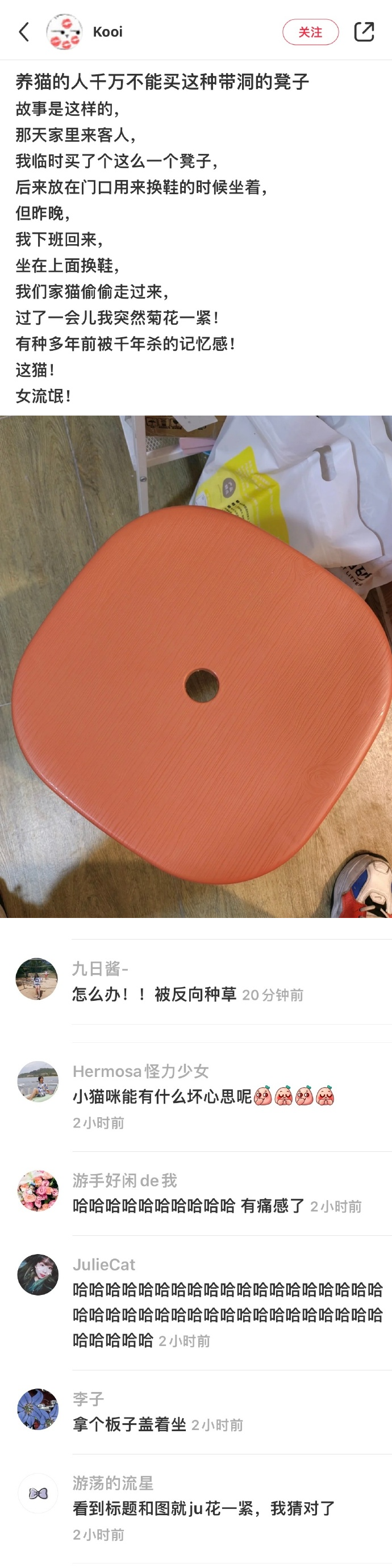Follow Kooi with the 关注 button
Viewport: 392px width, 1568px height.
(310, 32)
